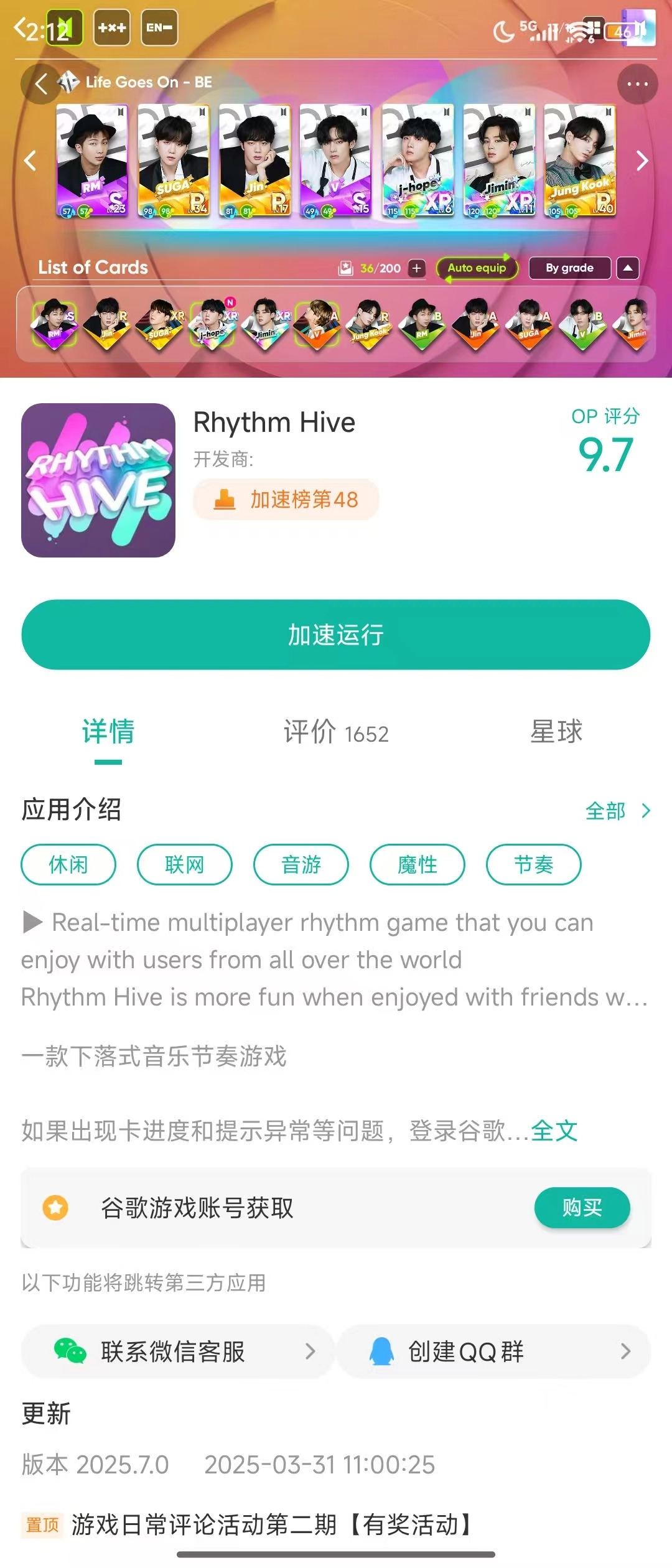Click 购买 to buy a Google account
This screenshot has height=1568, width=672.
click(x=582, y=1207)
